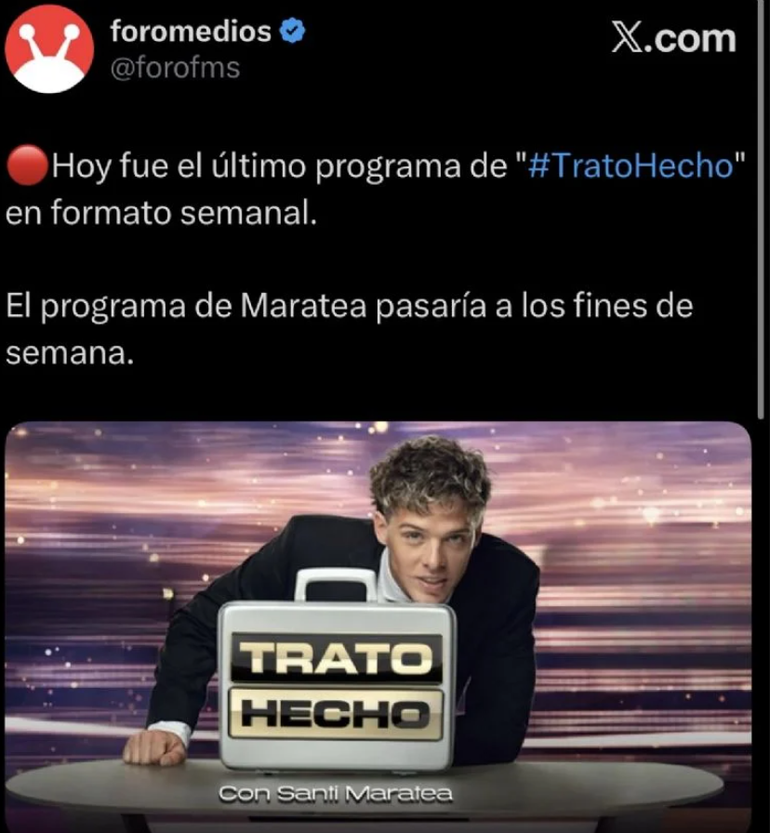
Task: Open the #TratoHecho hashtag link
Action: (630, 165)
